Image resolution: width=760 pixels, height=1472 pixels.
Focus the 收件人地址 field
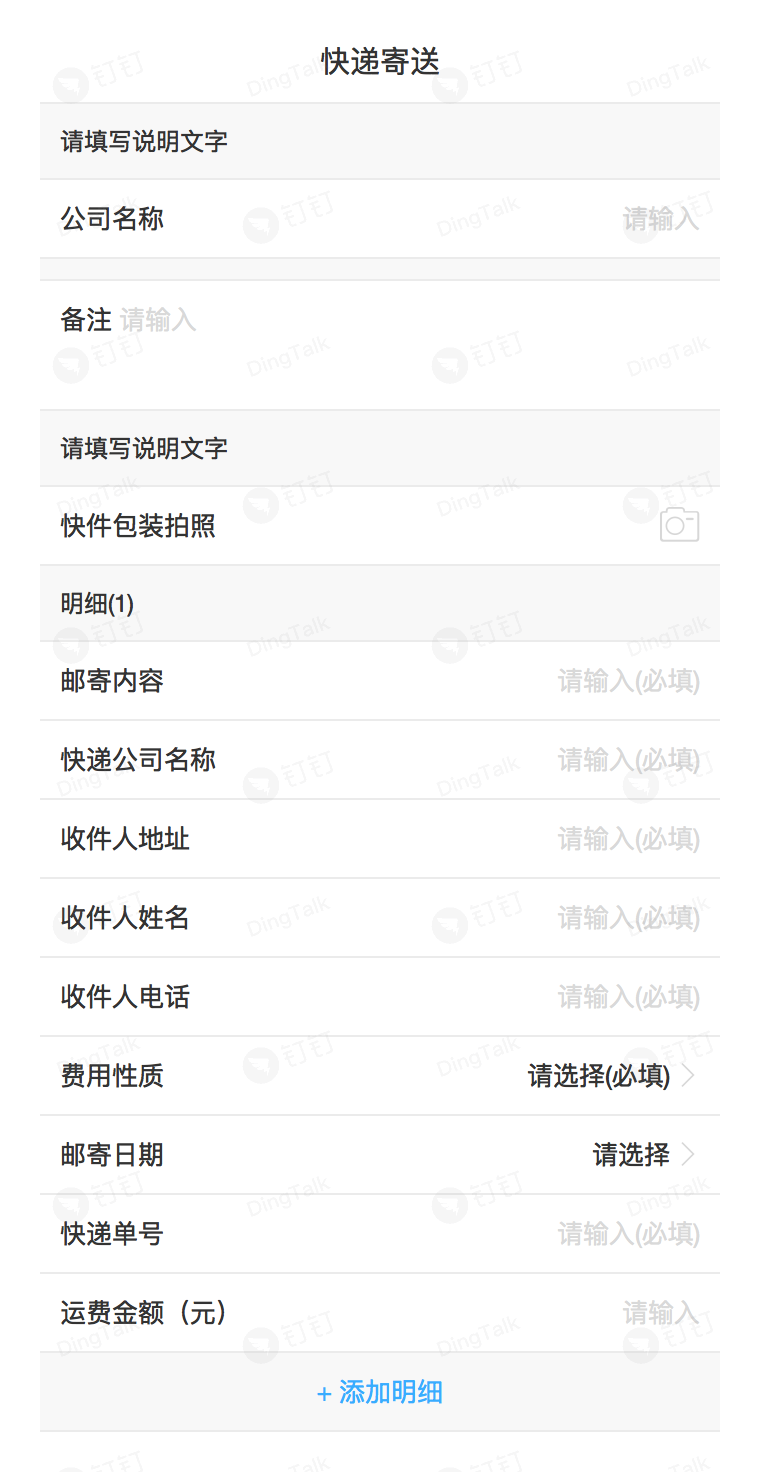tap(380, 839)
